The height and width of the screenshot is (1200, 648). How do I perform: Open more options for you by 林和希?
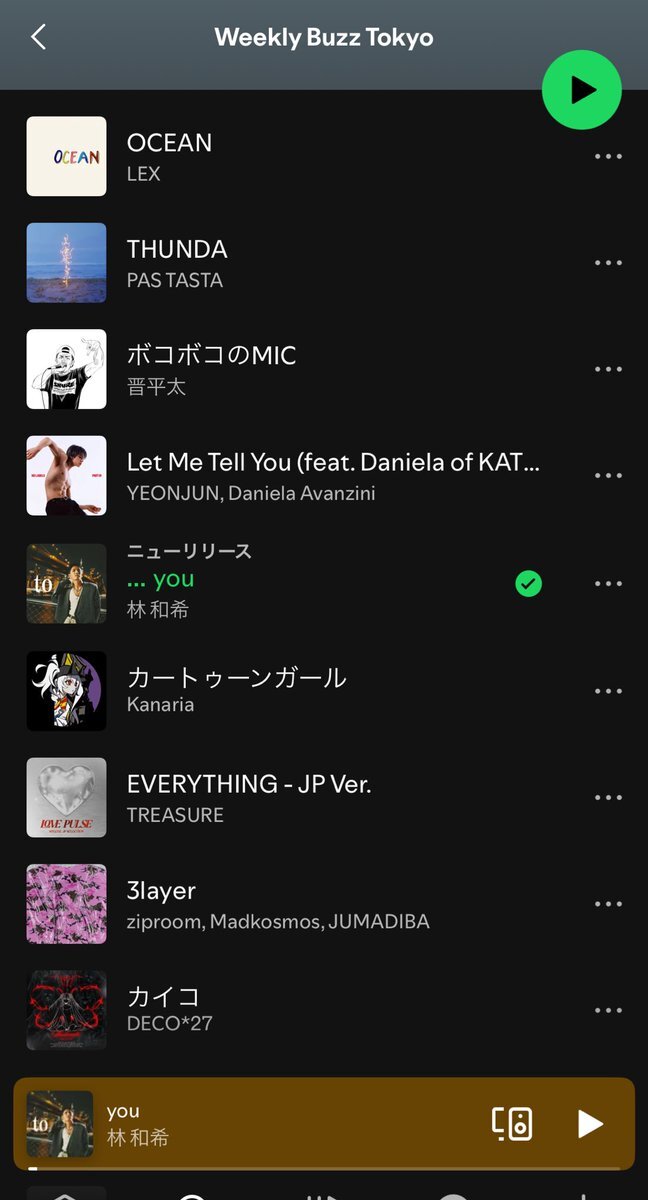(608, 584)
